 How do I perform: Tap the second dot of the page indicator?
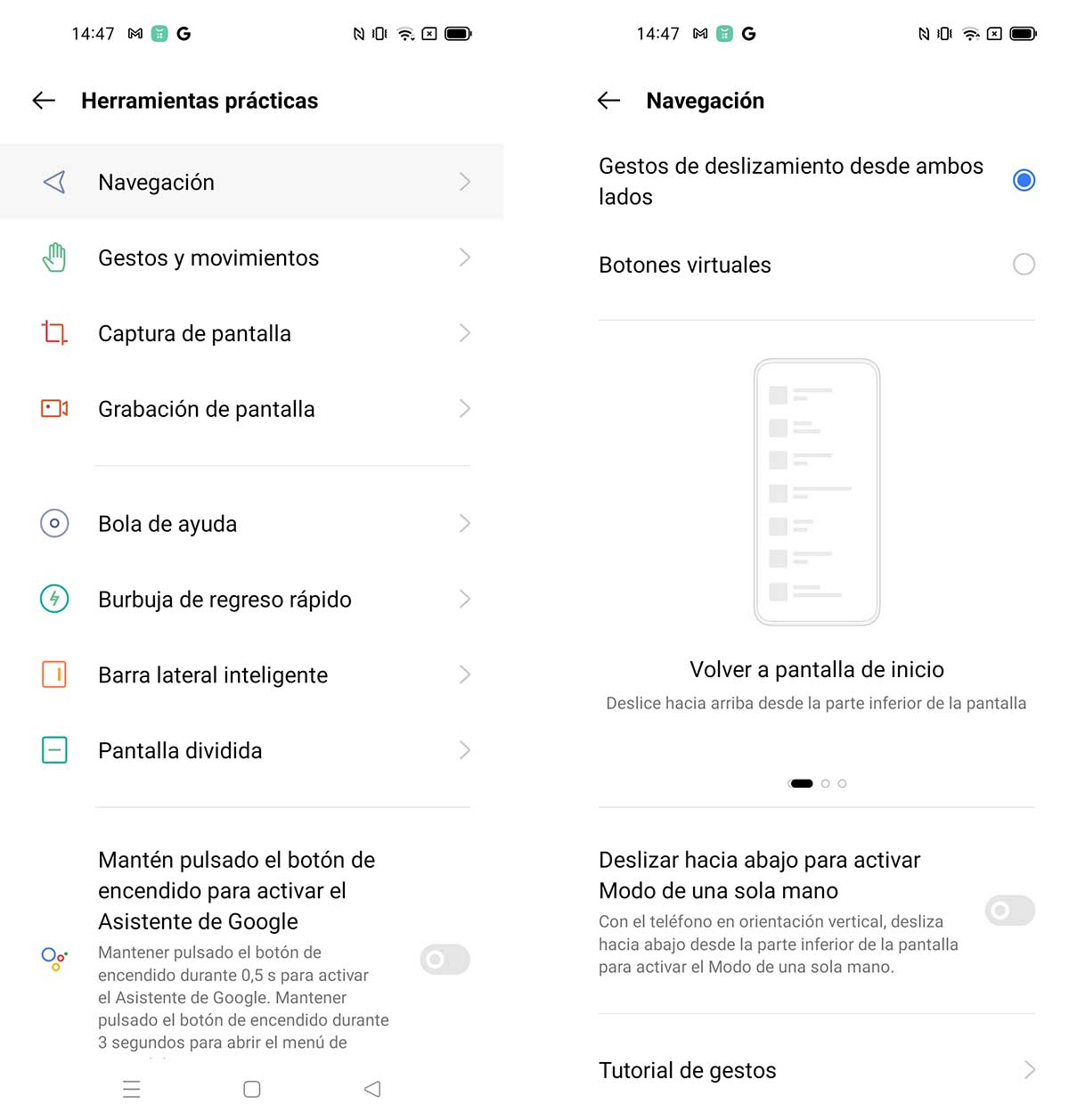point(826,784)
